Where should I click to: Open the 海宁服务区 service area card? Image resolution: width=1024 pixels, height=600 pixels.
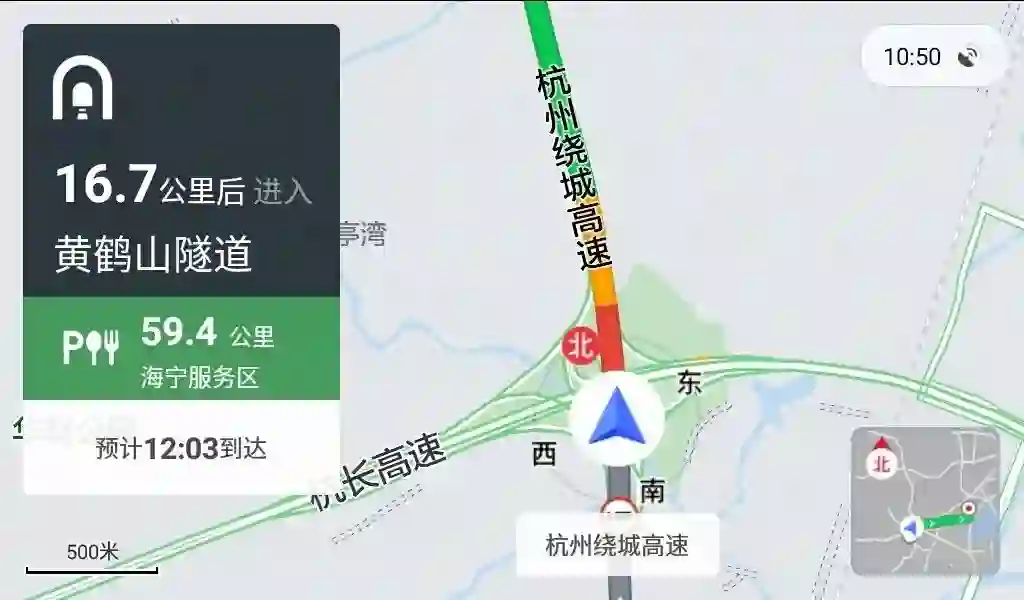tap(181, 350)
